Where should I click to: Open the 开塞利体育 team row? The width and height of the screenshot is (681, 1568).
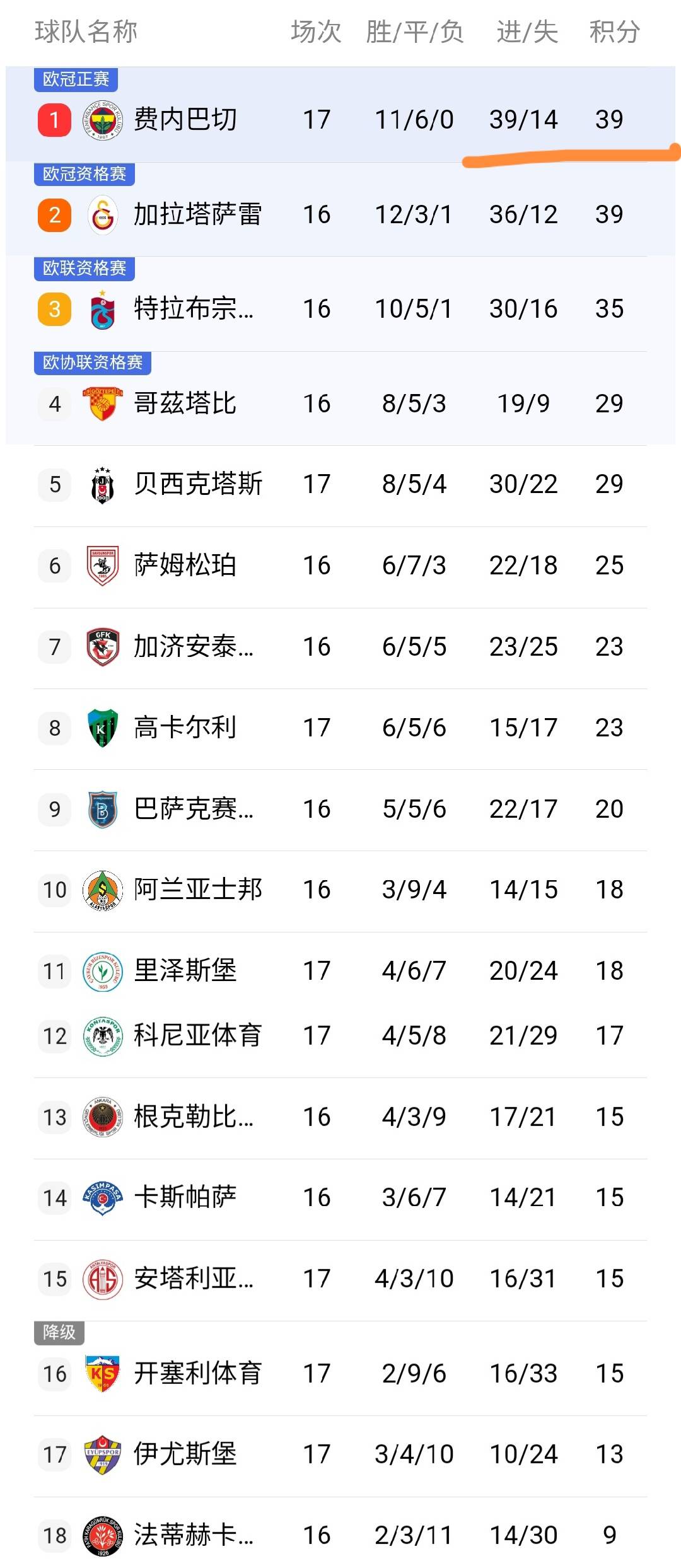pos(198,1373)
